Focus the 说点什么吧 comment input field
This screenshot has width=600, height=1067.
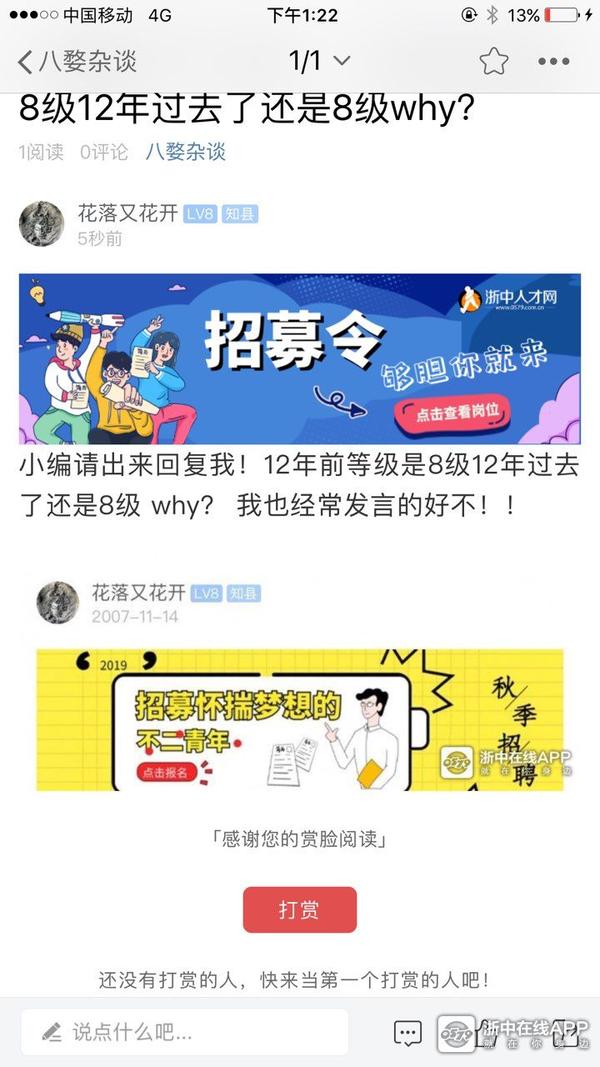coord(185,1031)
